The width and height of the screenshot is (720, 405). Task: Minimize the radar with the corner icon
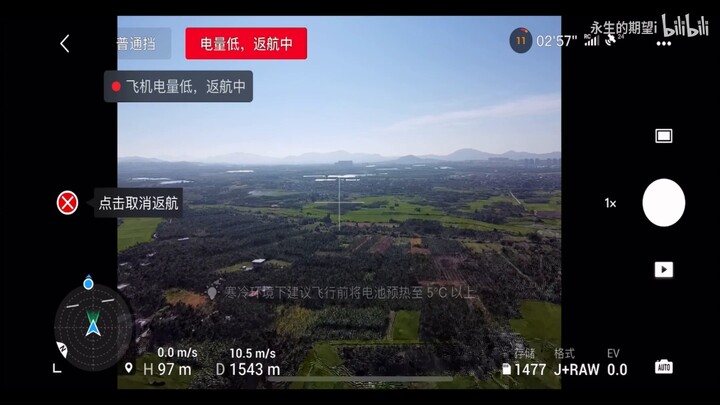pyautogui.click(x=57, y=369)
